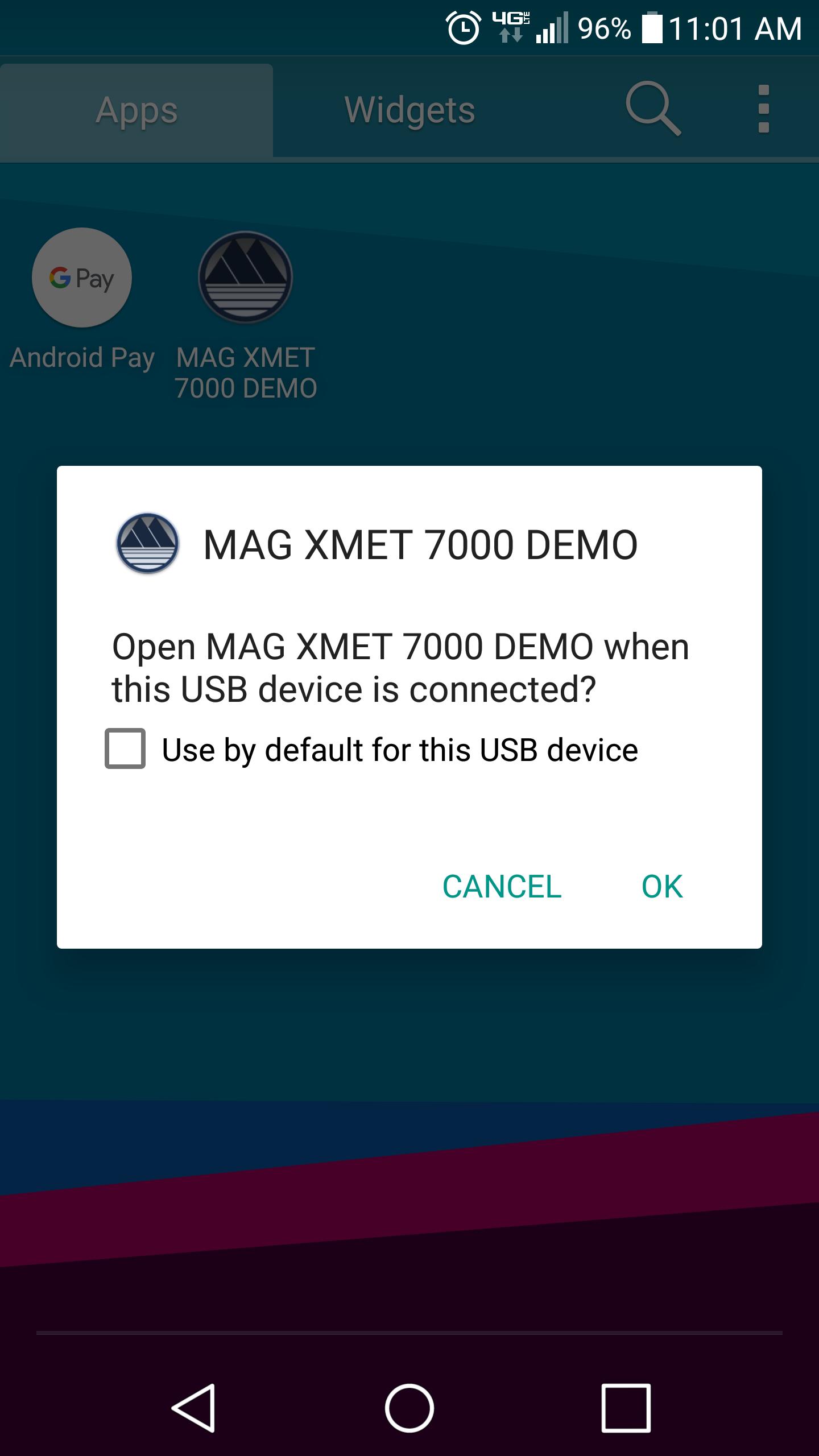Open the app drawer search icon
The height and width of the screenshot is (1456, 819).
click(x=652, y=108)
